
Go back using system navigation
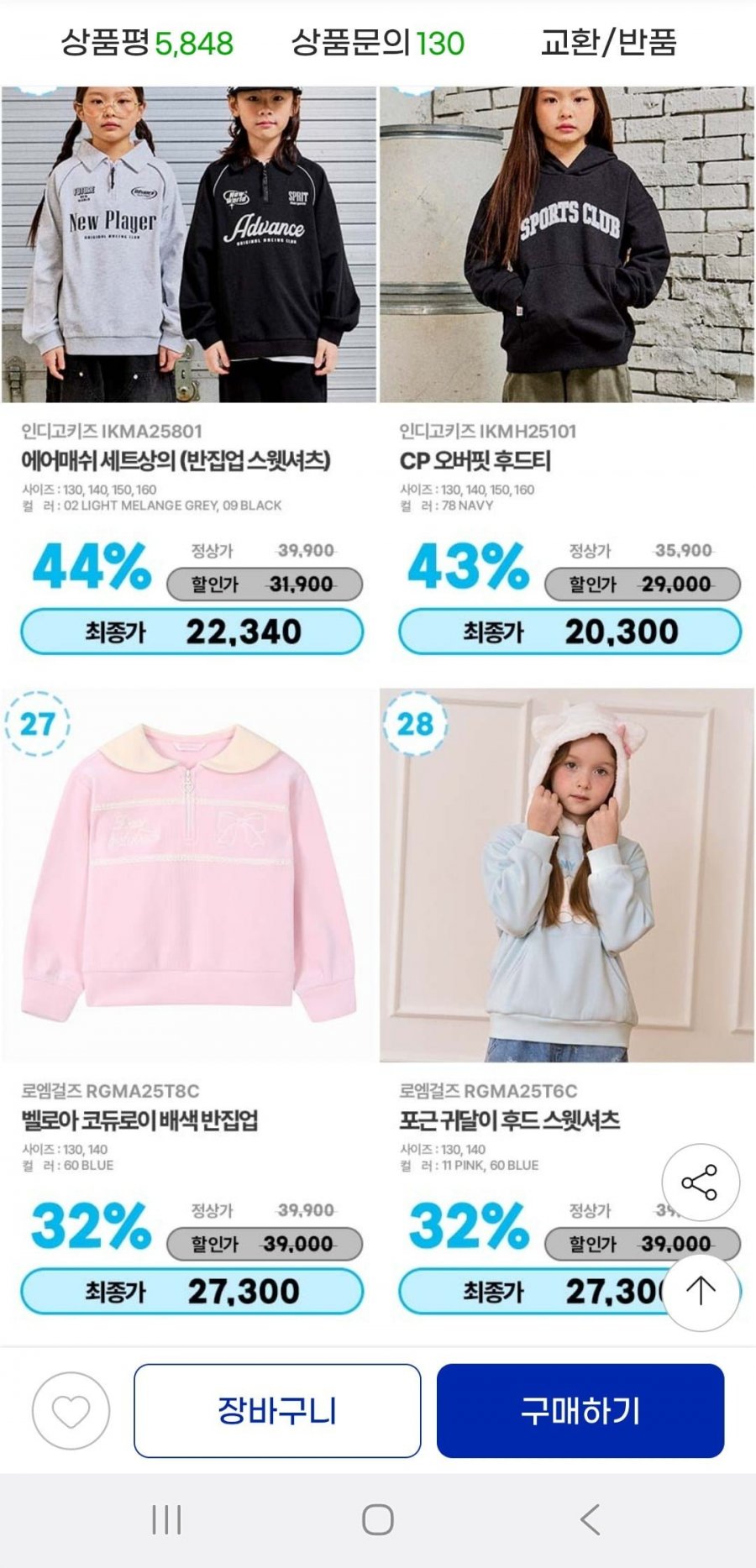(590, 1520)
